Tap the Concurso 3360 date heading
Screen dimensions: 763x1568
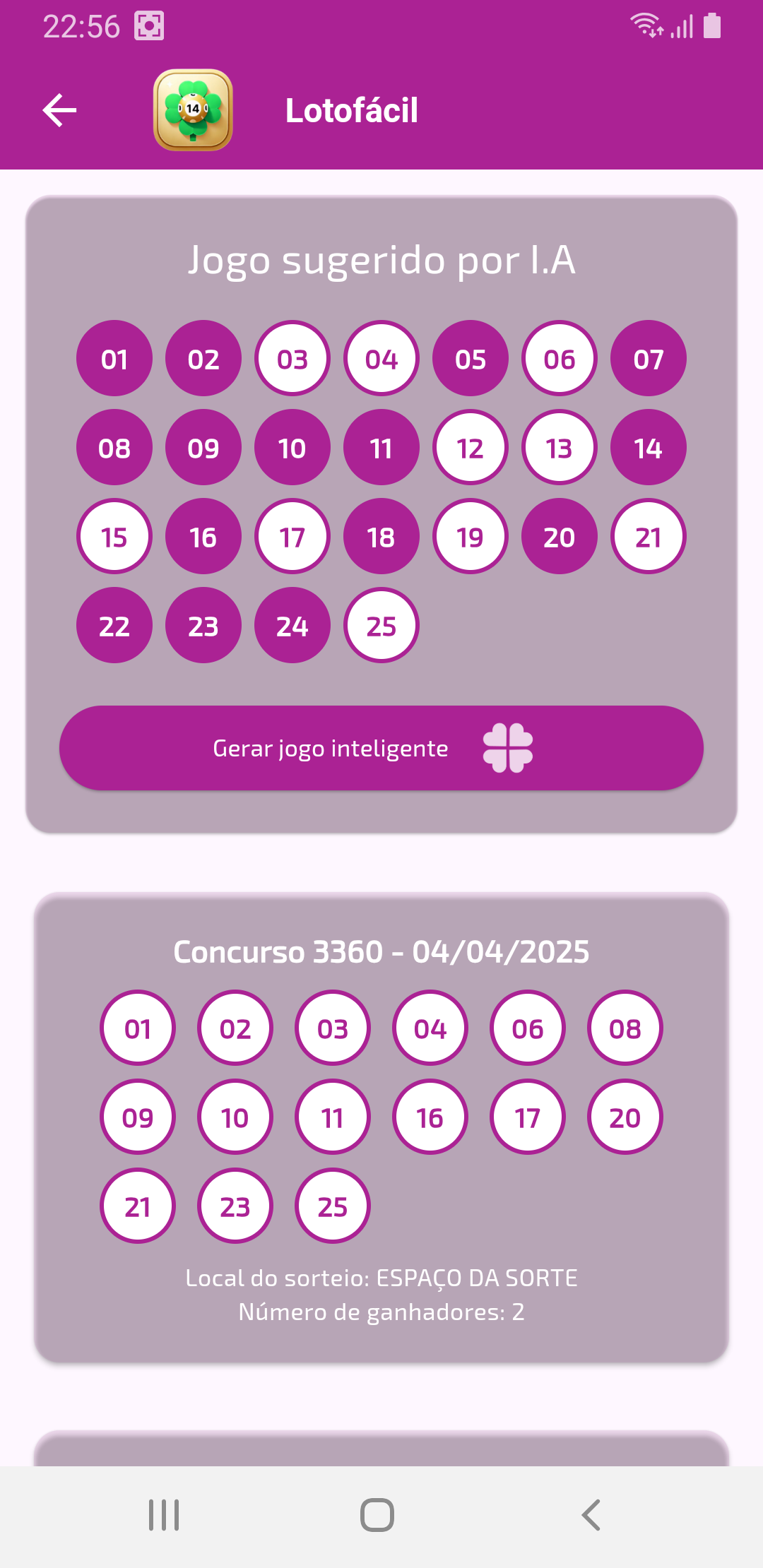point(381,951)
